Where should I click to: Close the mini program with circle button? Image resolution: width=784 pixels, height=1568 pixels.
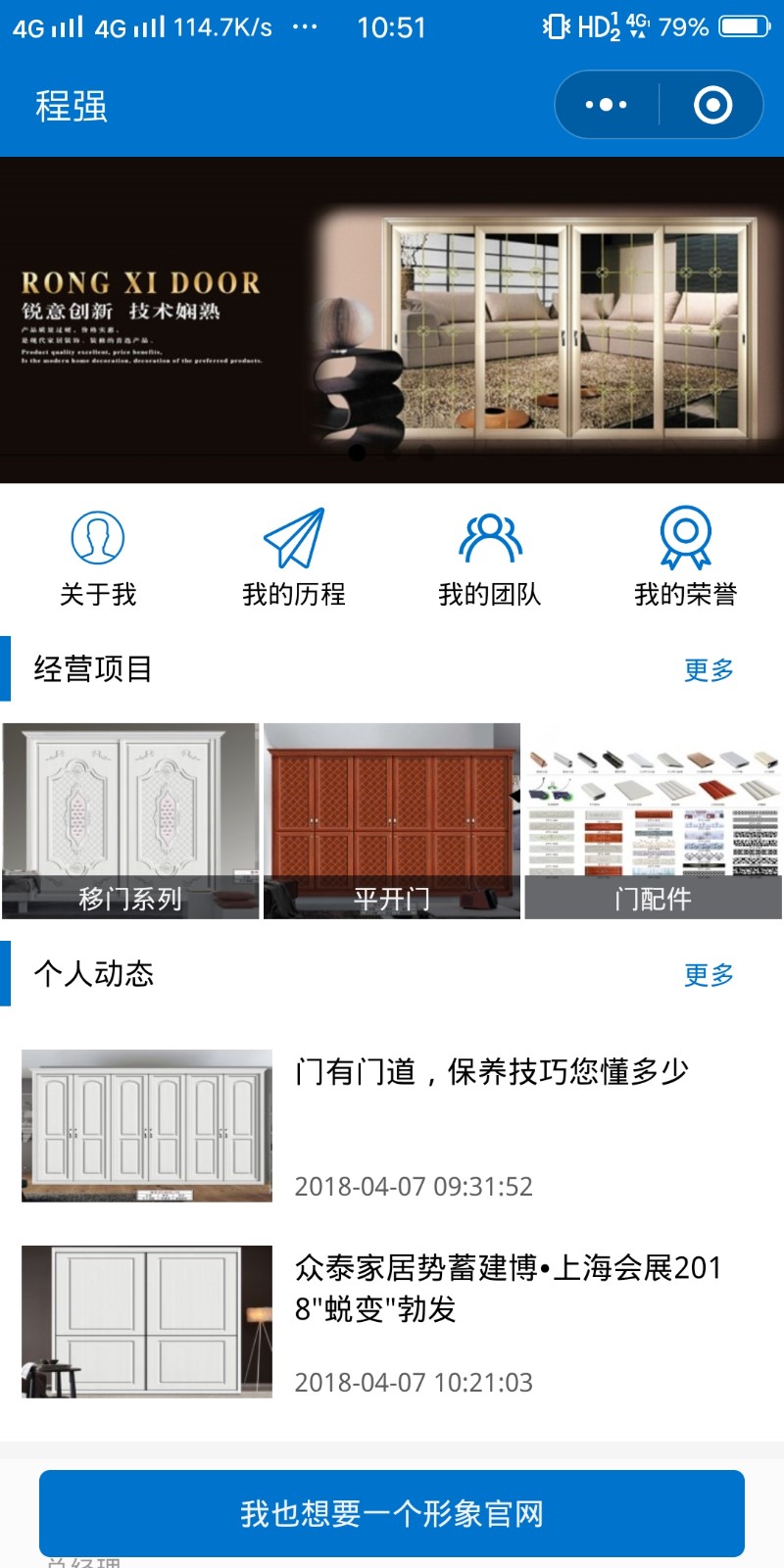click(x=712, y=105)
